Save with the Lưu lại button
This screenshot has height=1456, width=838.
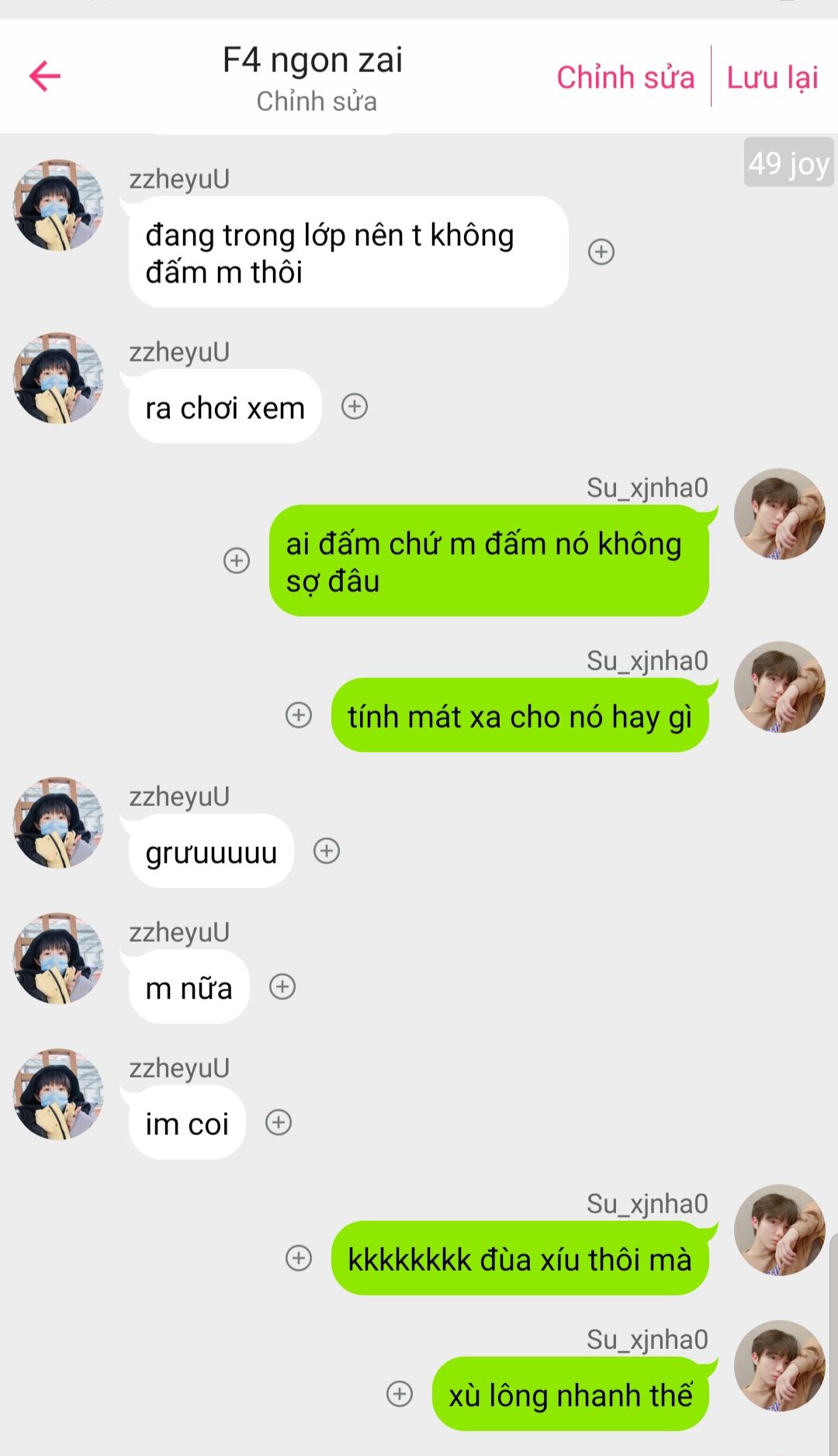pyautogui.click(x=772, y=78)
